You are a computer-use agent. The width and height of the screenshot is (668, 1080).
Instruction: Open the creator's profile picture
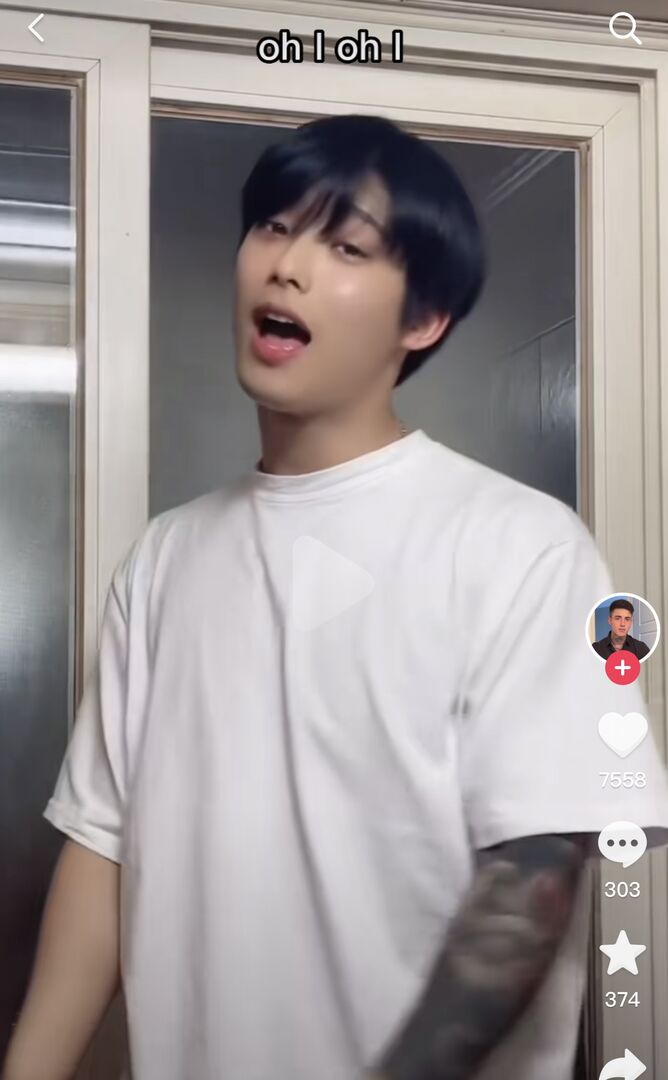622,627
